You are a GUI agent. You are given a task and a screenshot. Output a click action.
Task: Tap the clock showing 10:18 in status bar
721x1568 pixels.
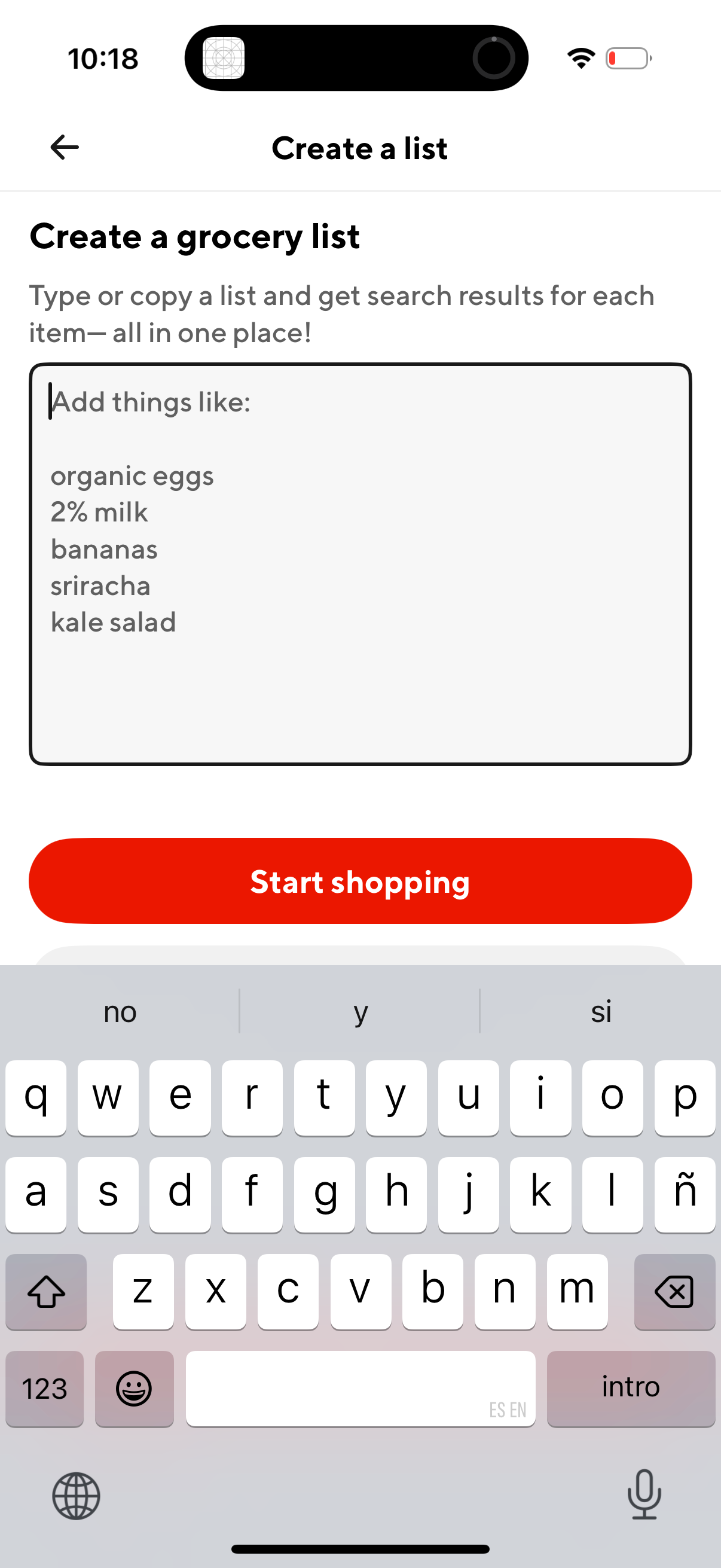point(102,59)
